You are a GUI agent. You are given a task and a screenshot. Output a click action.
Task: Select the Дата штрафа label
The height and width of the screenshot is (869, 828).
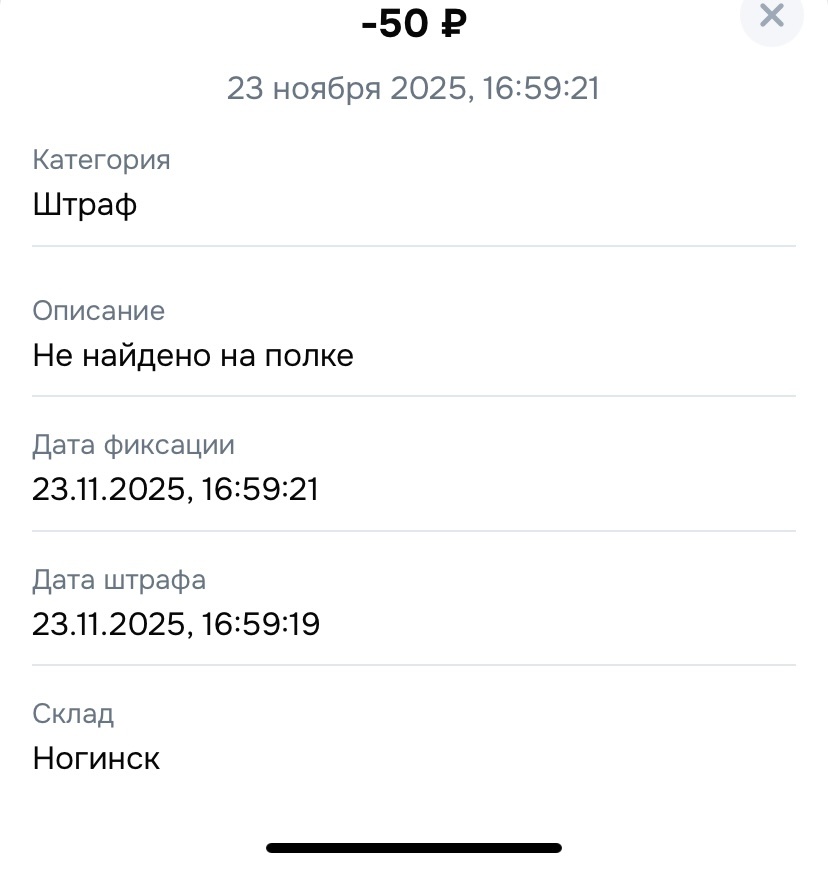(120, 580)
